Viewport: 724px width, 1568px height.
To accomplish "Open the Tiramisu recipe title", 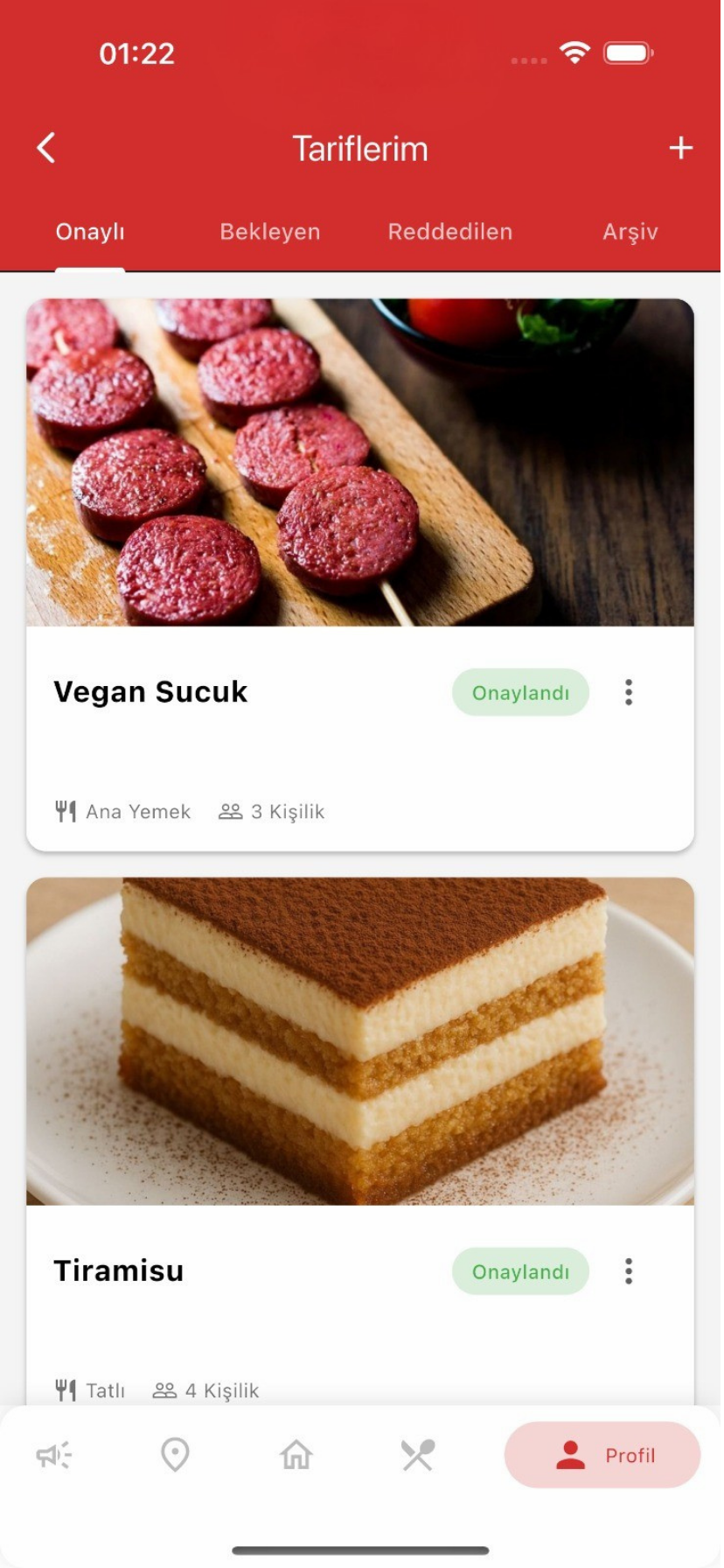I will pyautogui.click(x=118, y=1270).
